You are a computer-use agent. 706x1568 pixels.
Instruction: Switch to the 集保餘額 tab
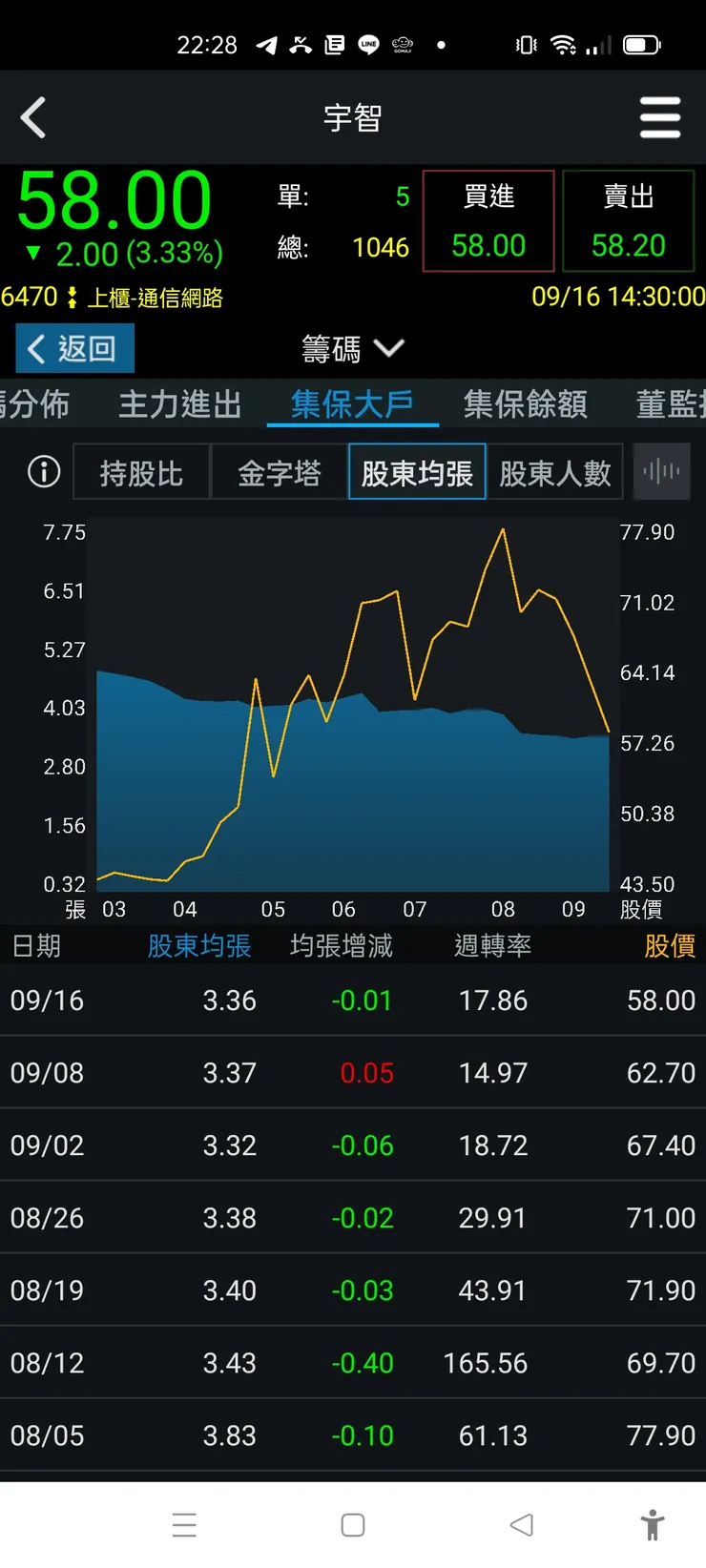pos(524,403)
